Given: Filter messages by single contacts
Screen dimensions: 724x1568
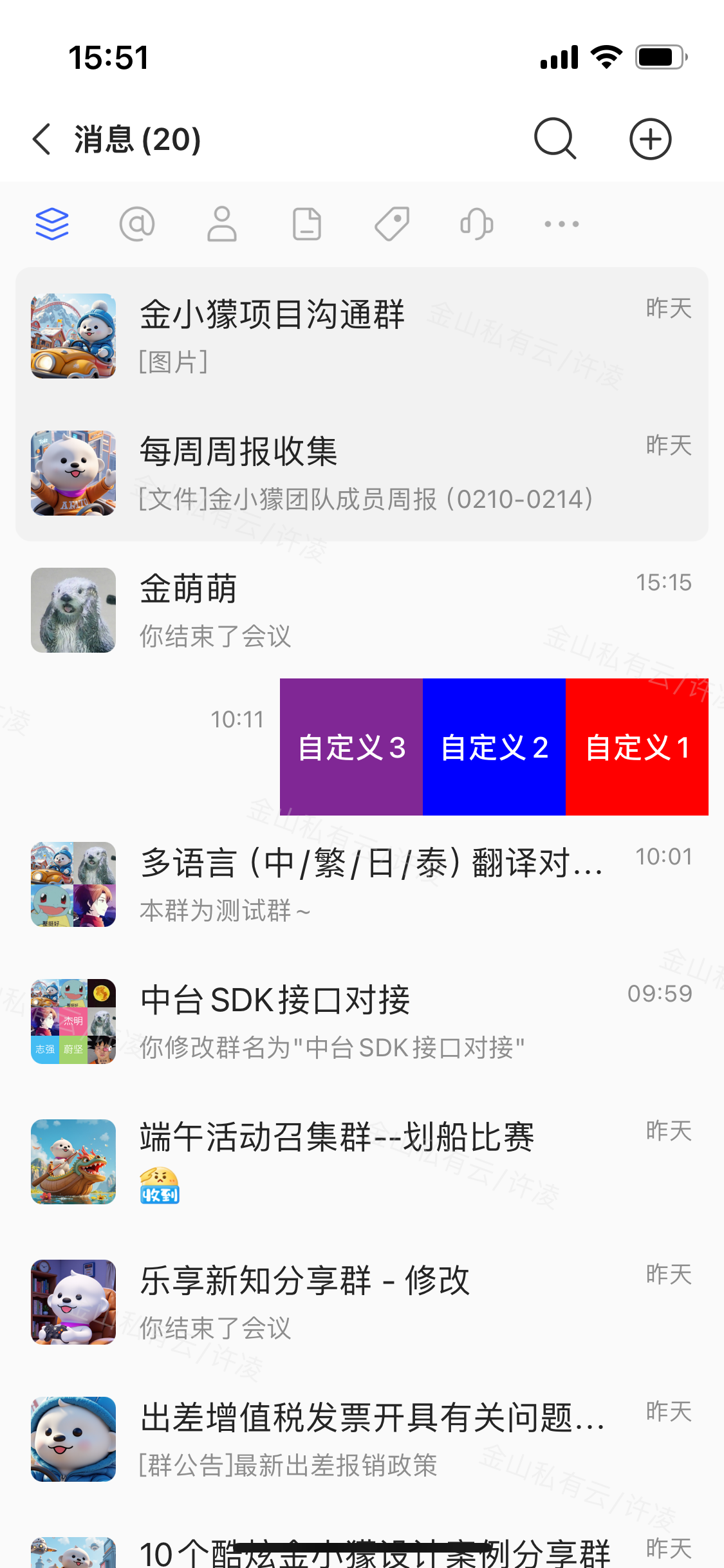Looking at the screenshot, I should click(222, 224).
